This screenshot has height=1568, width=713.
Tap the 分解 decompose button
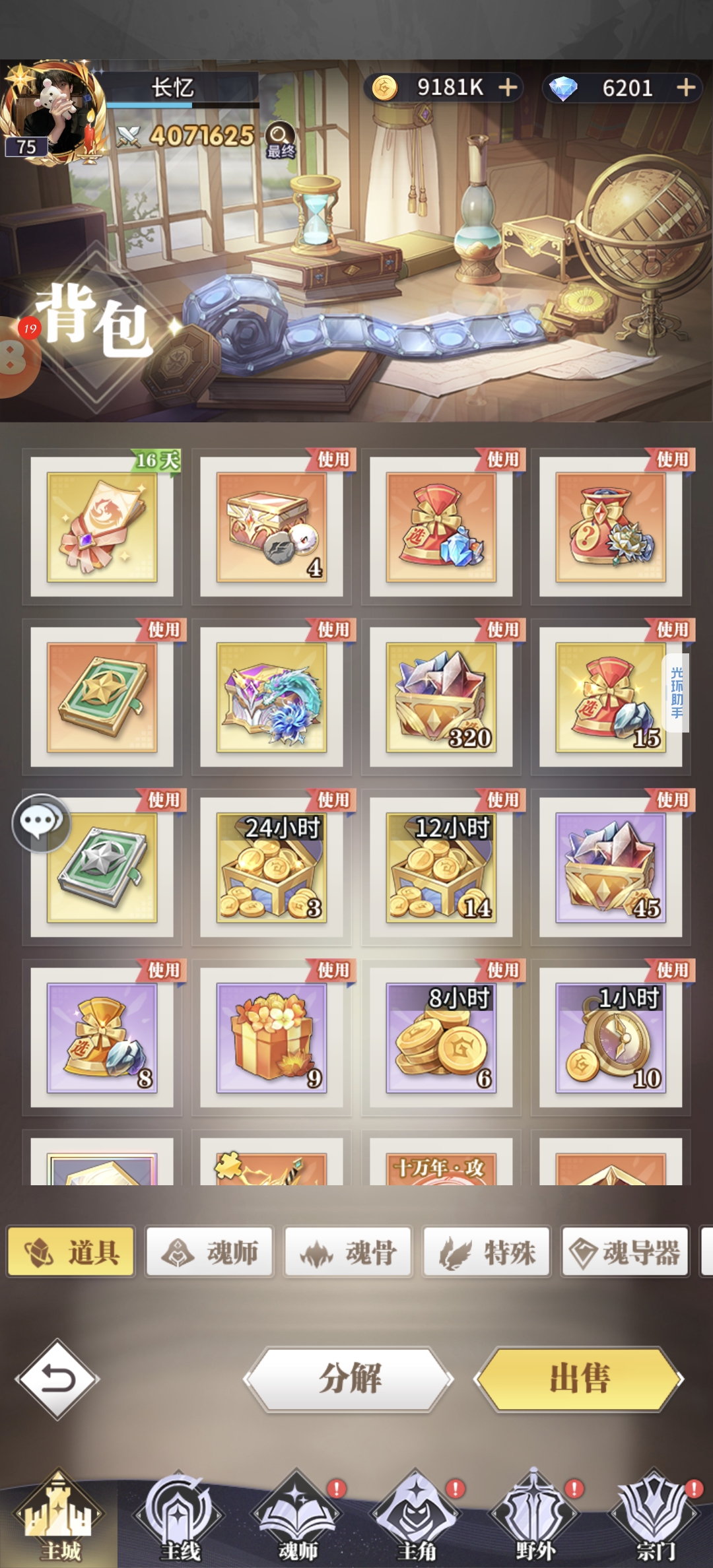point(349,1379)
